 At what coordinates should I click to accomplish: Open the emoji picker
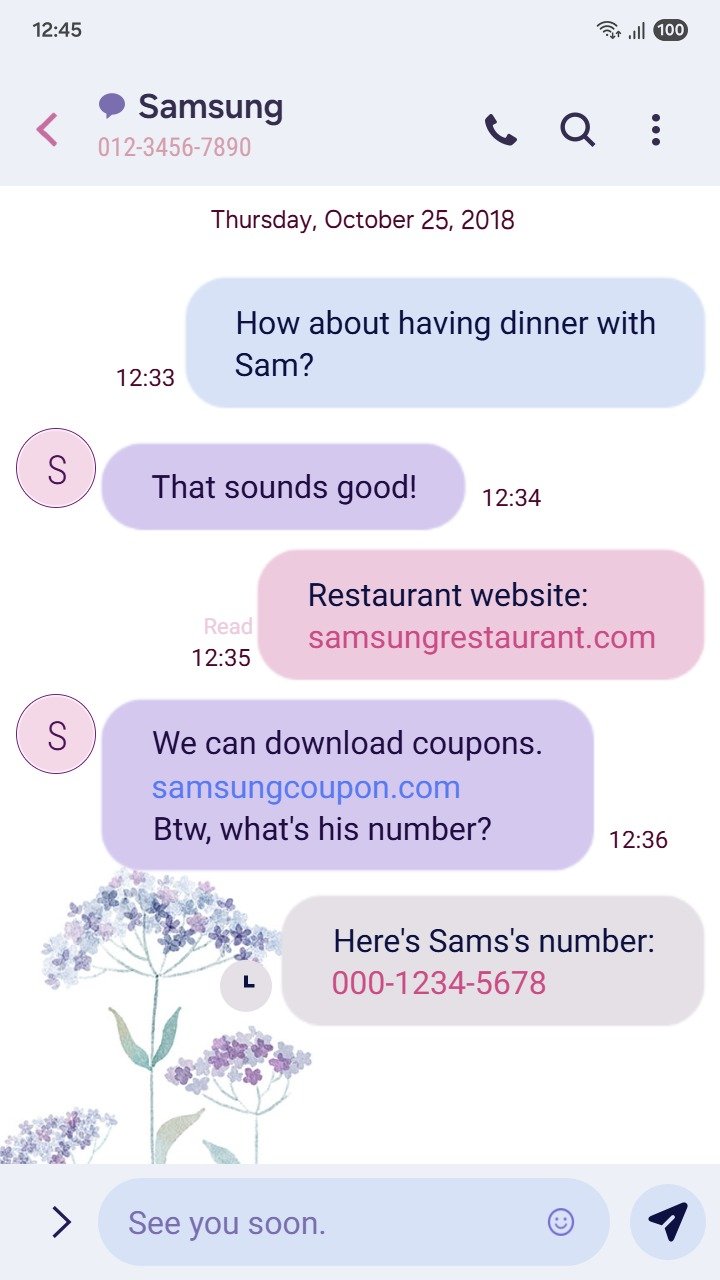[x=561, y=1221]
